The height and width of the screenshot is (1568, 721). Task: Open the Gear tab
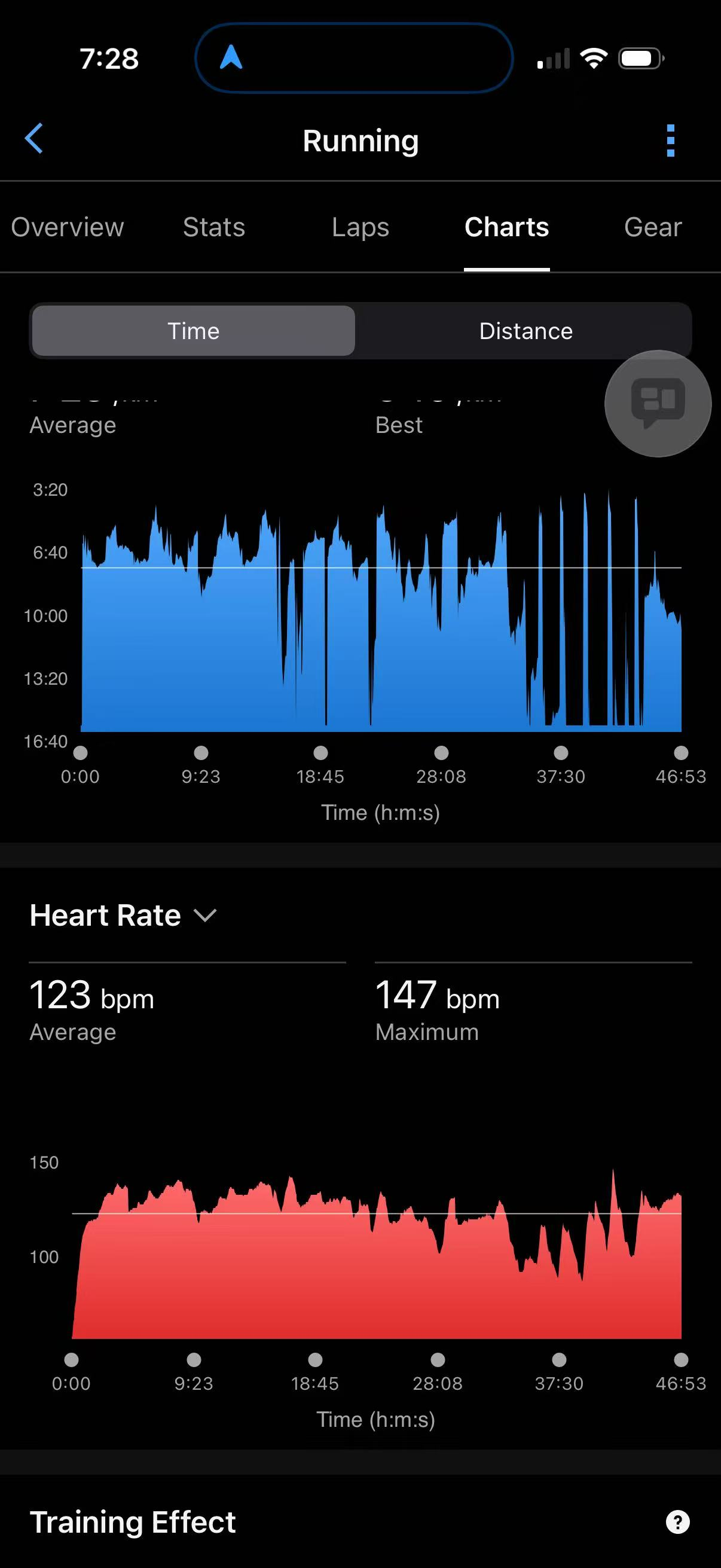653,228
